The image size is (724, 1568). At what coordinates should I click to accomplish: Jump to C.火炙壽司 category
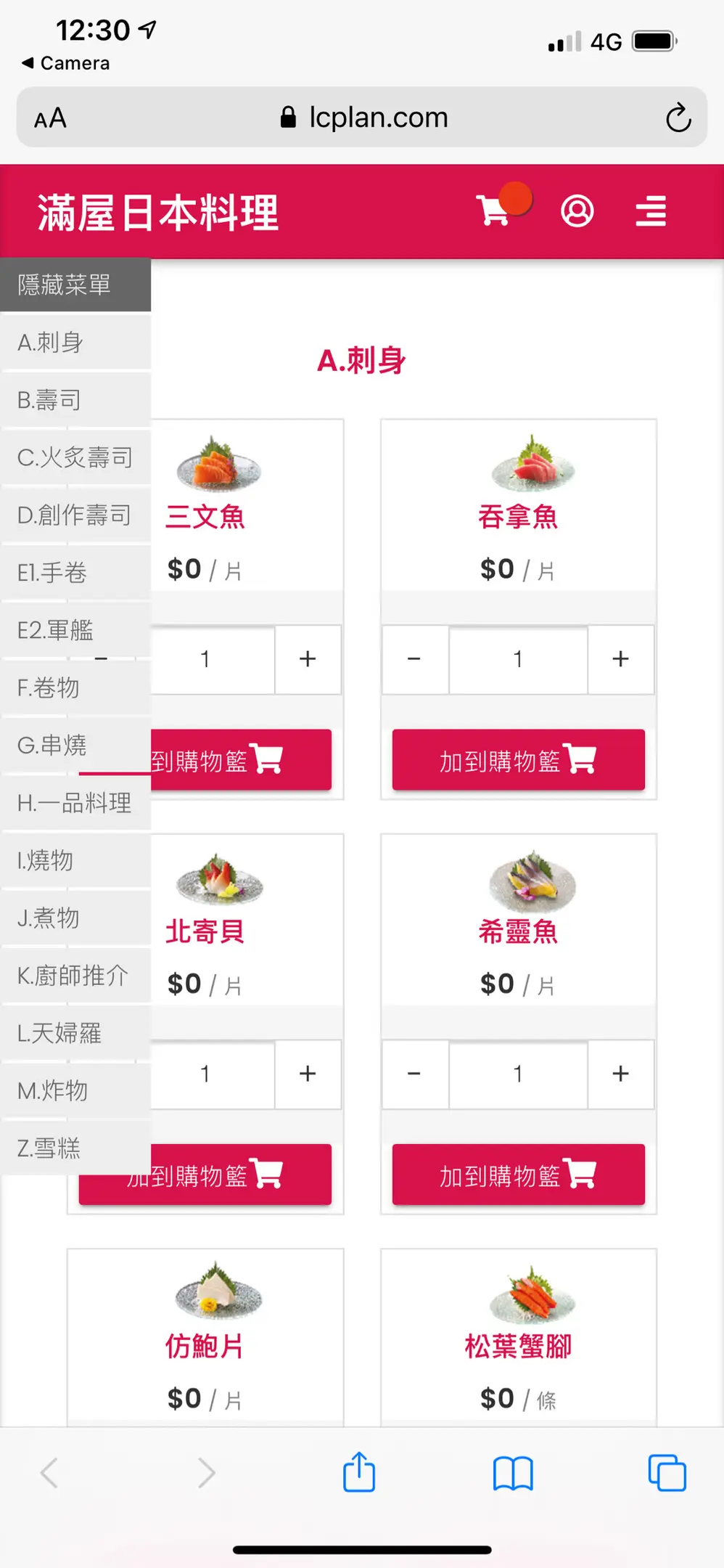(x=75, y=457)
